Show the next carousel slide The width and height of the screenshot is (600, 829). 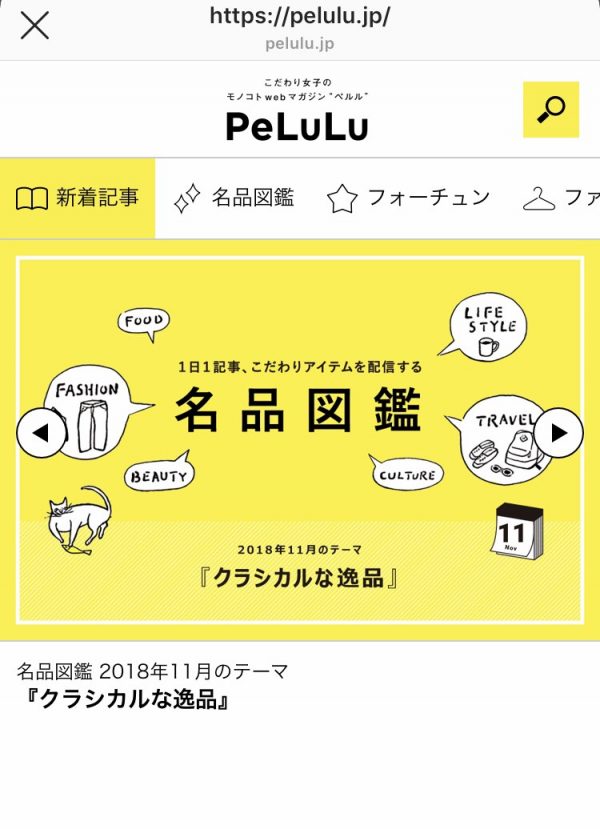(x=558, y=433)
